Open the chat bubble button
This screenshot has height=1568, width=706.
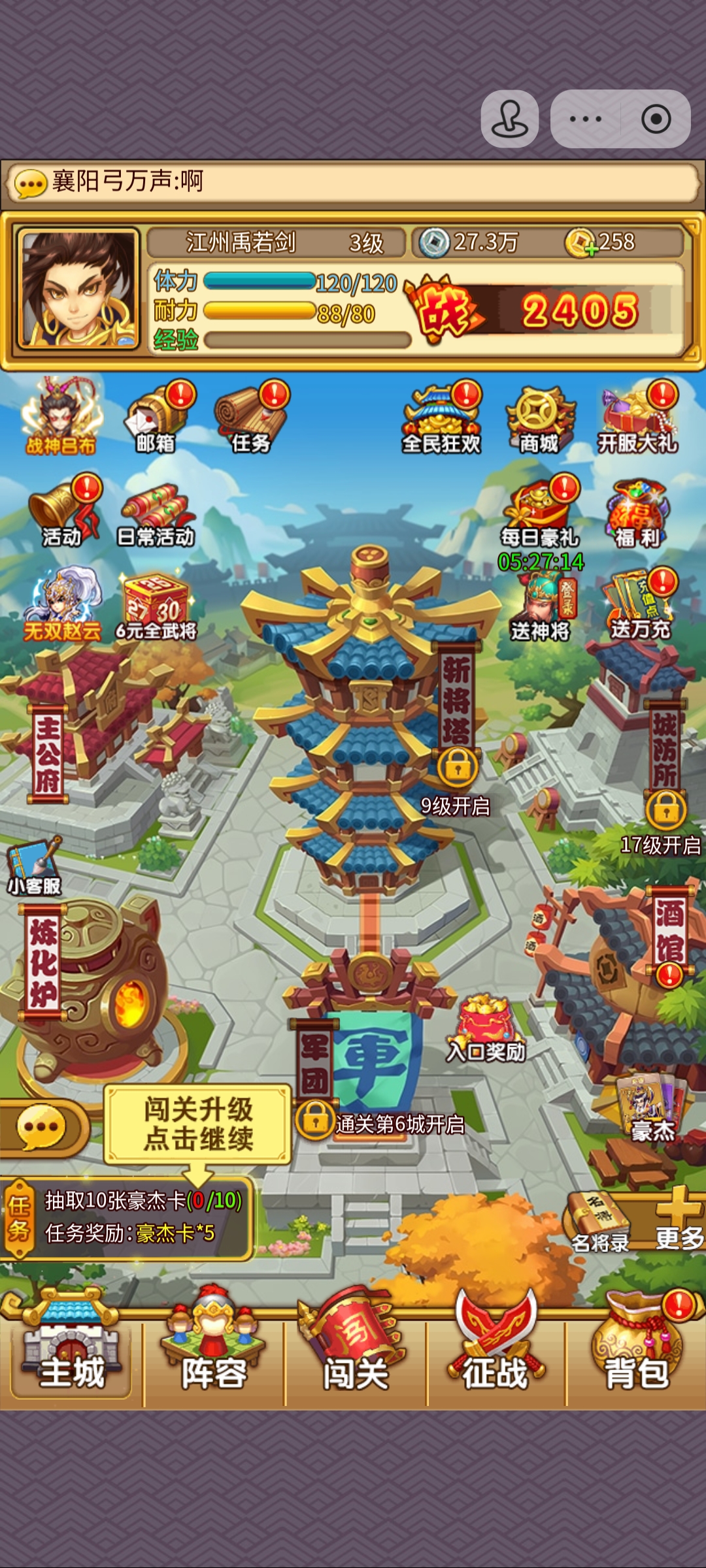pos(42,1127)
